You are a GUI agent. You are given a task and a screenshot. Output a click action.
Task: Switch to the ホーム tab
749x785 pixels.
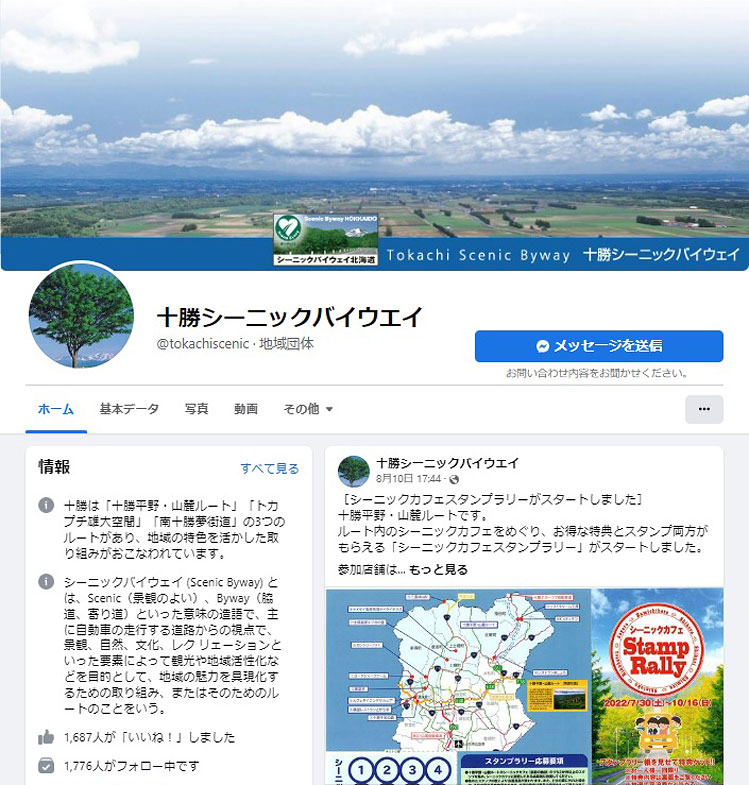tap(56, 409)
